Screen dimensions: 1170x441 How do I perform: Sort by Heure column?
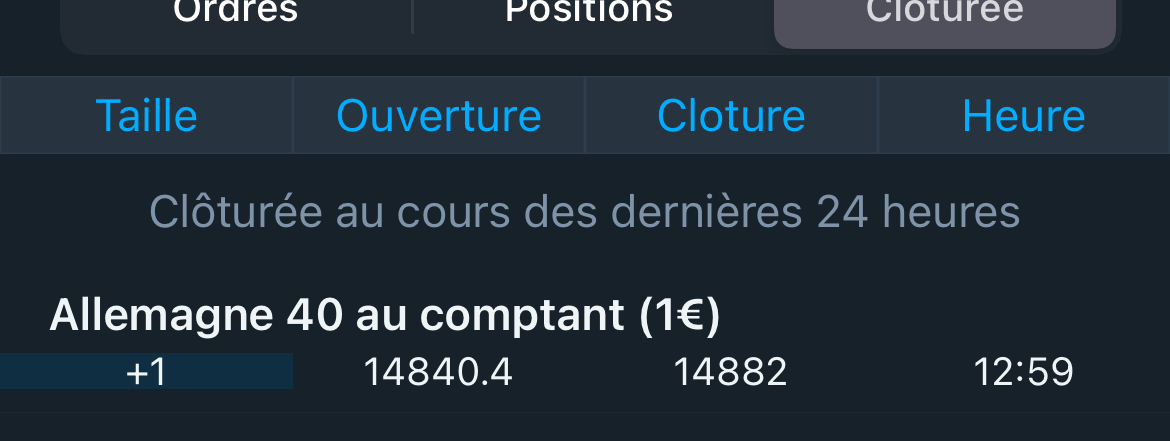(1023, 116)
